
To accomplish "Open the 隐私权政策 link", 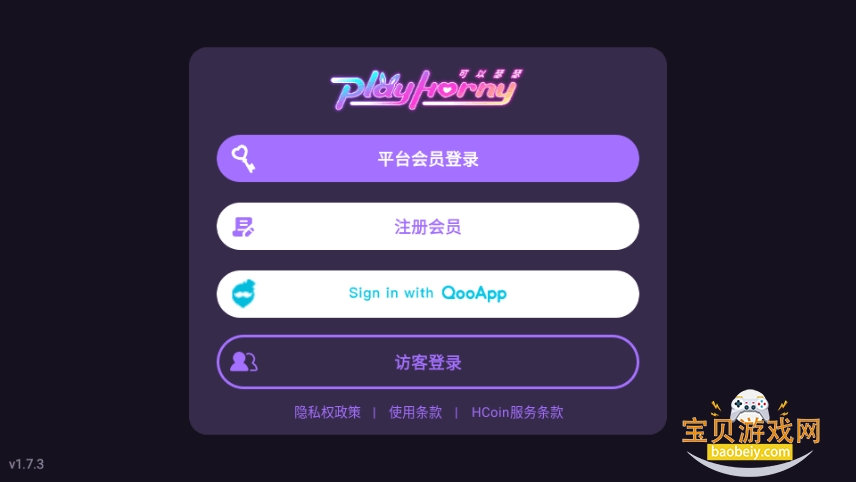I will click(x=327, y=412).
